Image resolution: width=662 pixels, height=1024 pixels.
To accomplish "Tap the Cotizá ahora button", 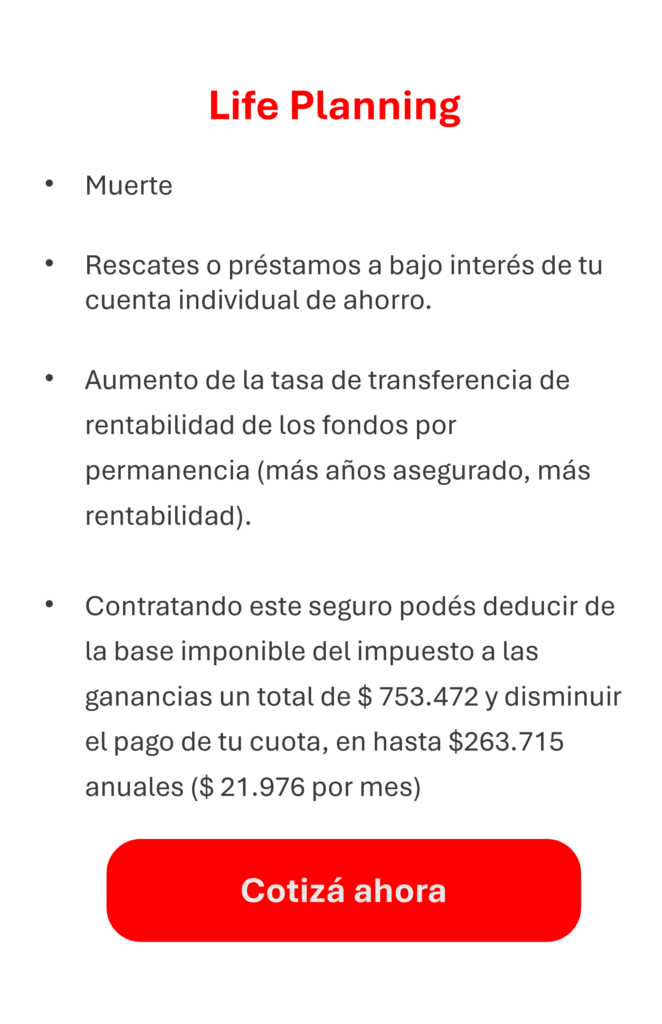I will (x=343, y=890).
